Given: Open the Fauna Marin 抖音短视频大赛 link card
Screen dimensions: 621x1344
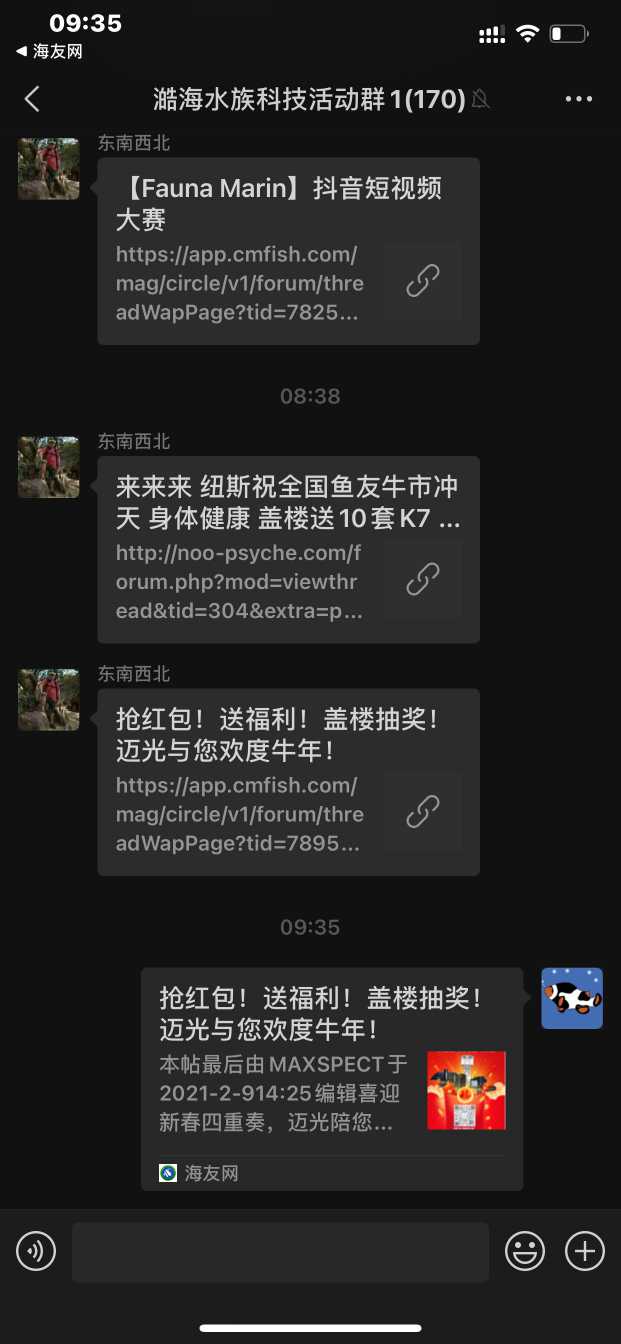Looking at the screenshot, I should (x=288, y=251).
